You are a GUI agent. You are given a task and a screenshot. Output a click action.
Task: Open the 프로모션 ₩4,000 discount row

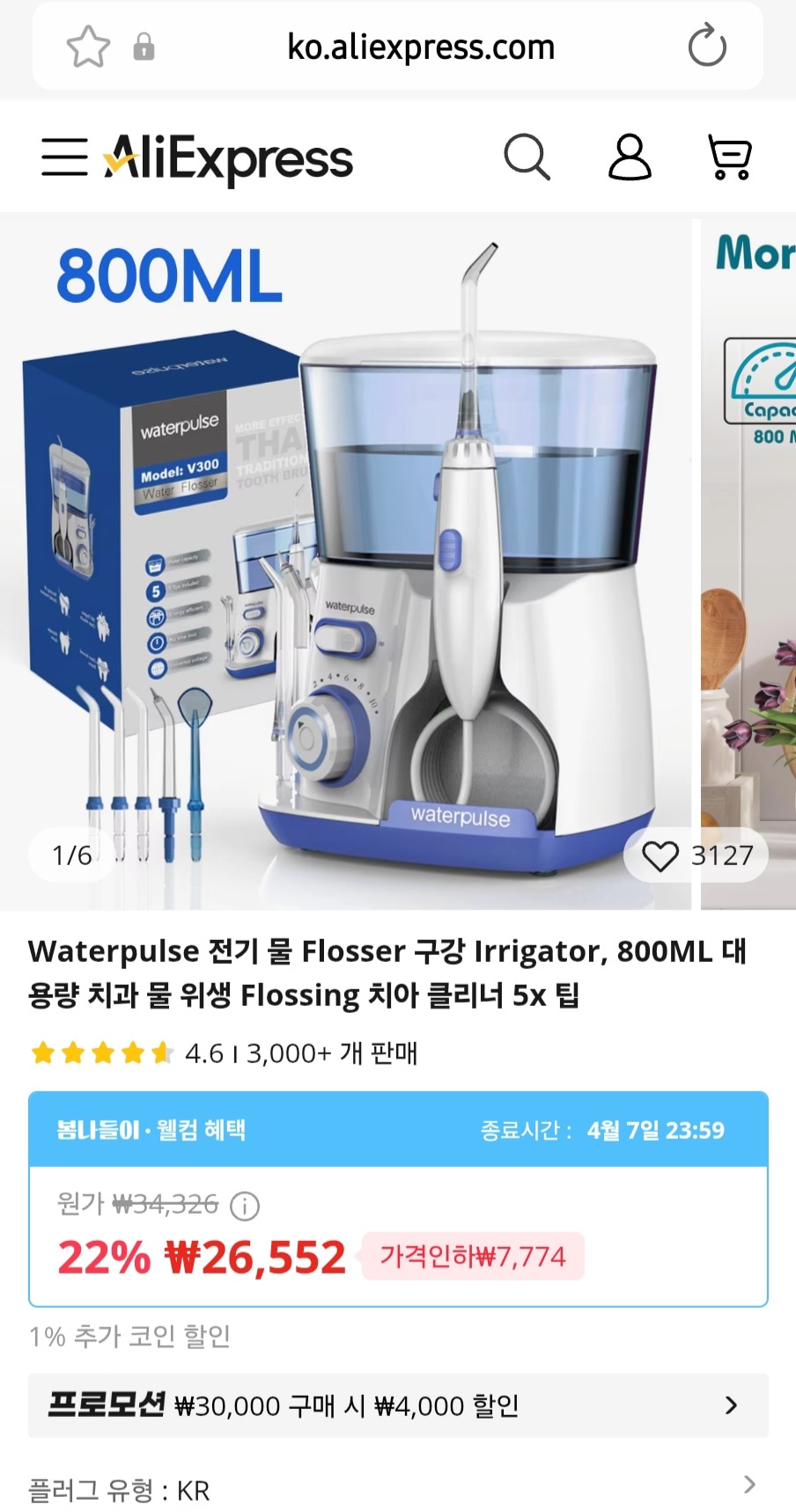(x=398, y=1406)
